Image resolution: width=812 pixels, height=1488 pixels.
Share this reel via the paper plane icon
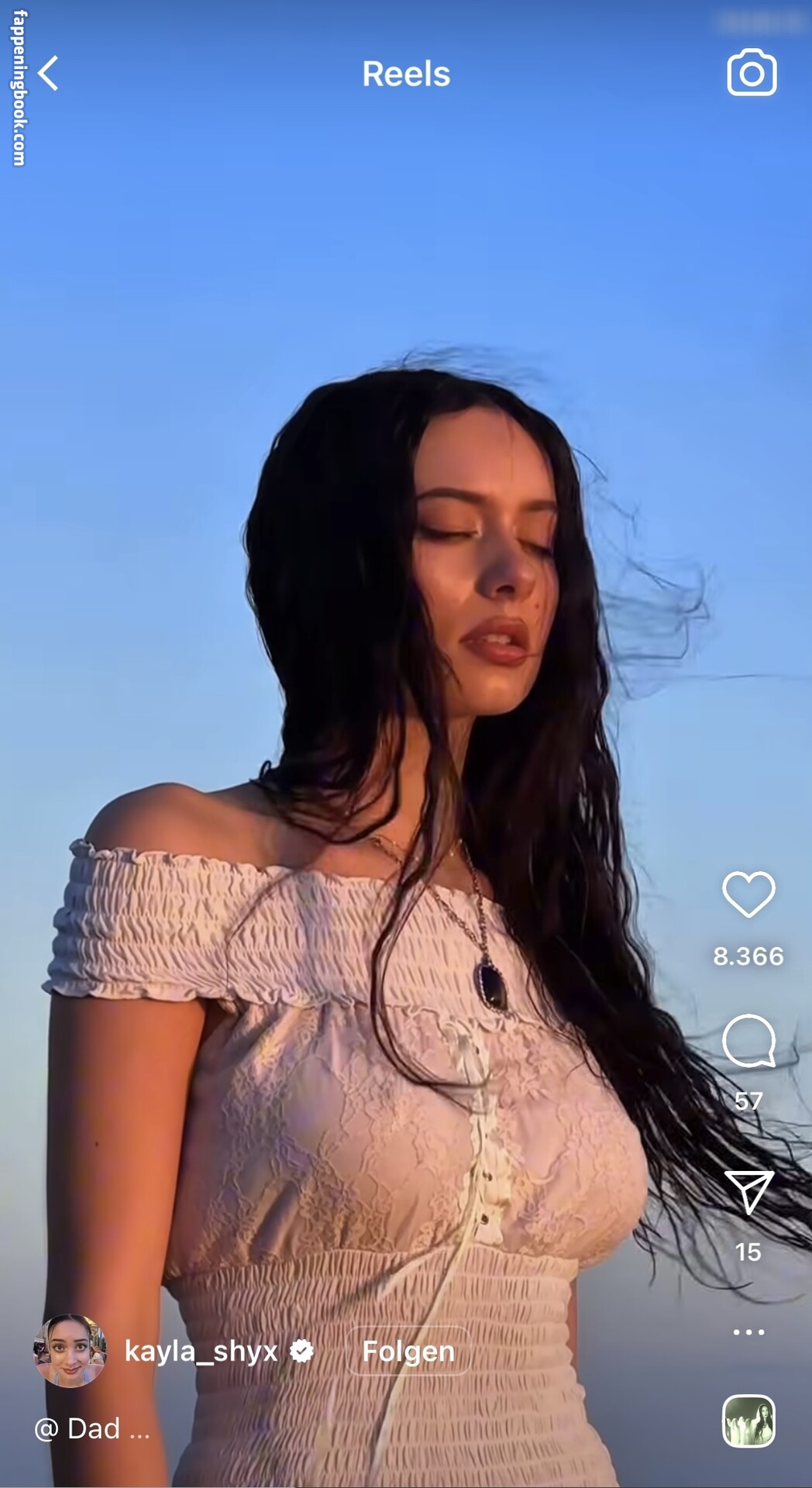pyautogui.click(x=748, y=1191)
